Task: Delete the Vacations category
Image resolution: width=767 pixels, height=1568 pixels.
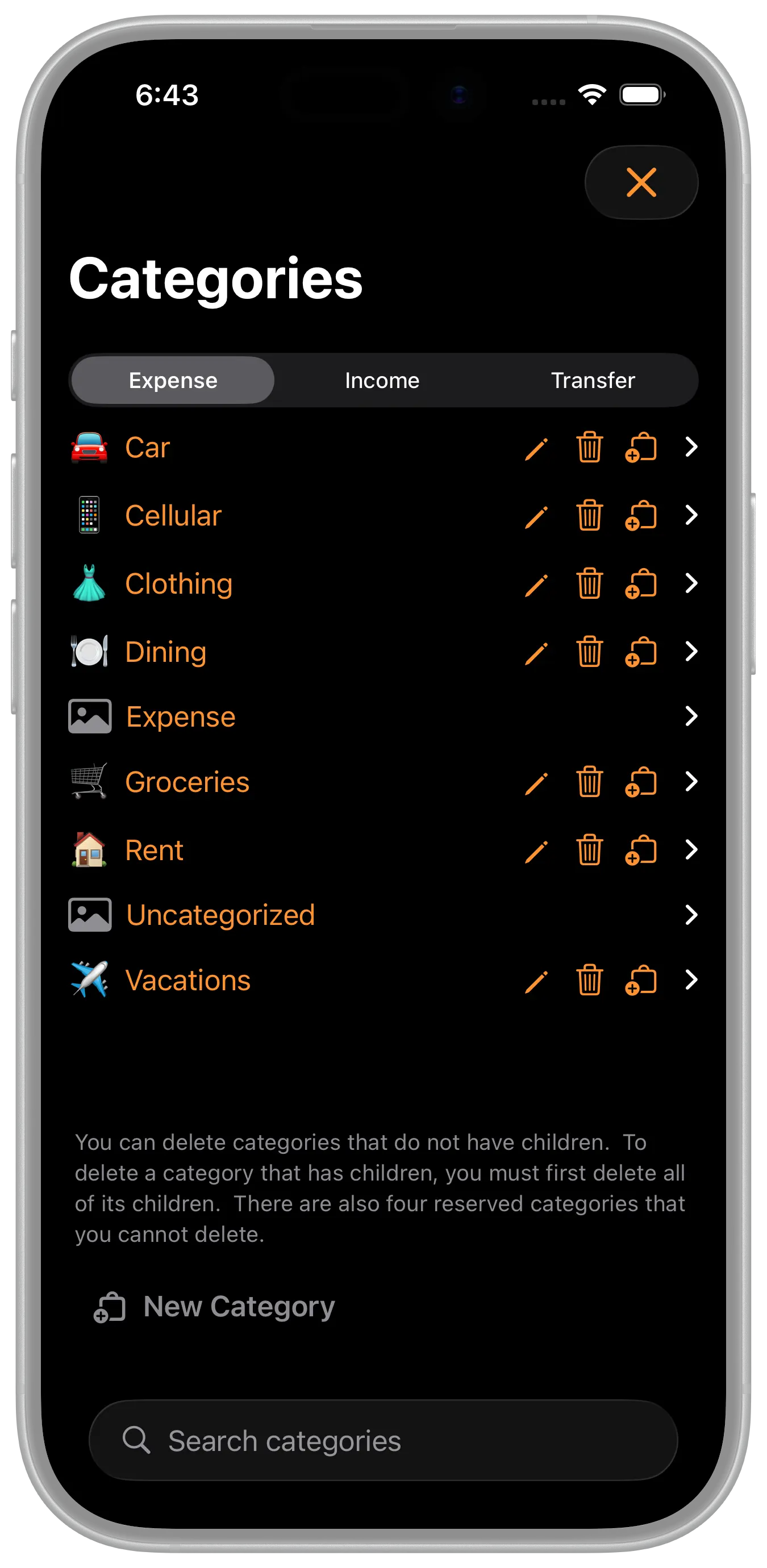Action: 589,981
